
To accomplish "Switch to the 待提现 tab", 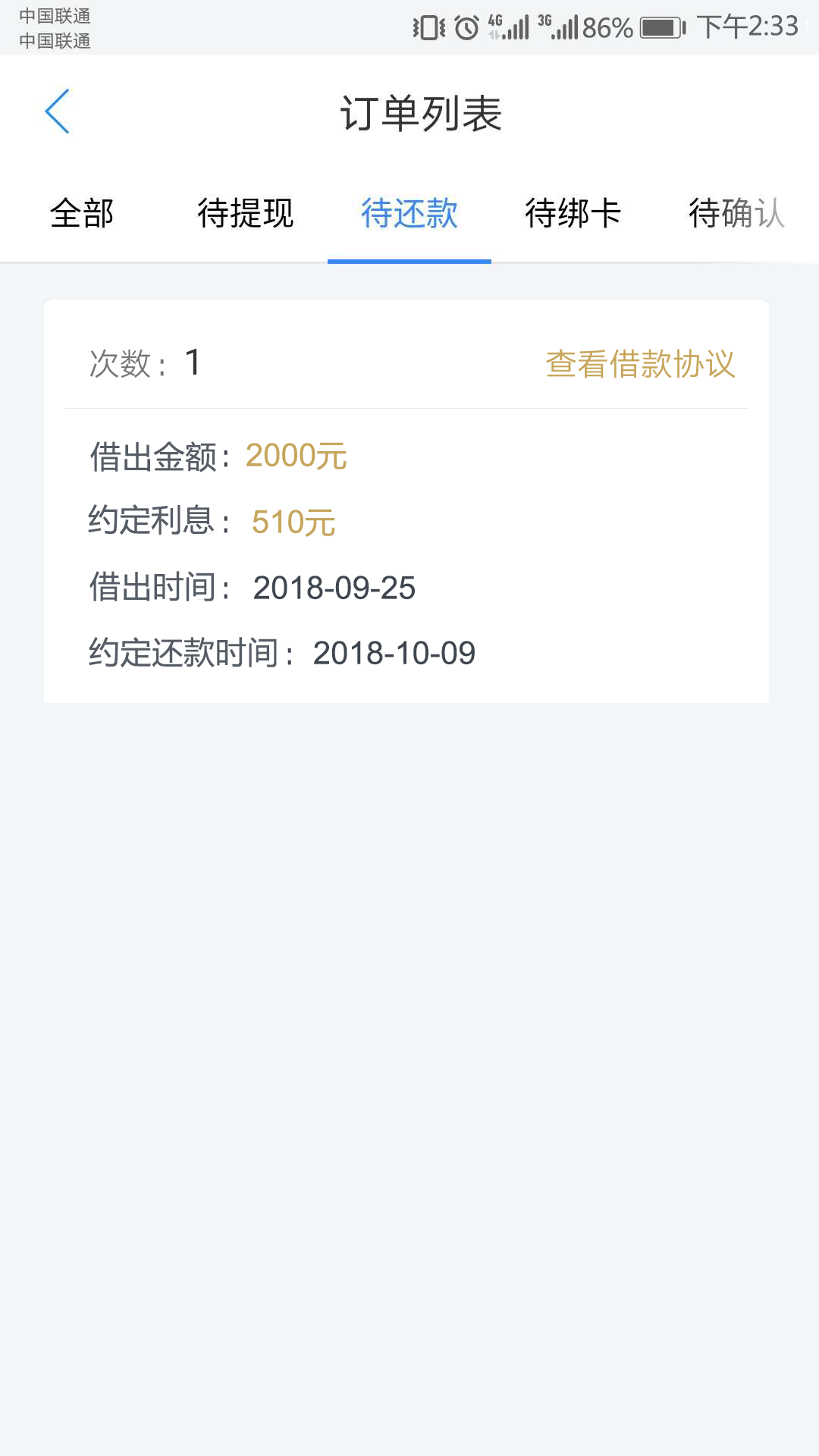I will pos(246,213).
